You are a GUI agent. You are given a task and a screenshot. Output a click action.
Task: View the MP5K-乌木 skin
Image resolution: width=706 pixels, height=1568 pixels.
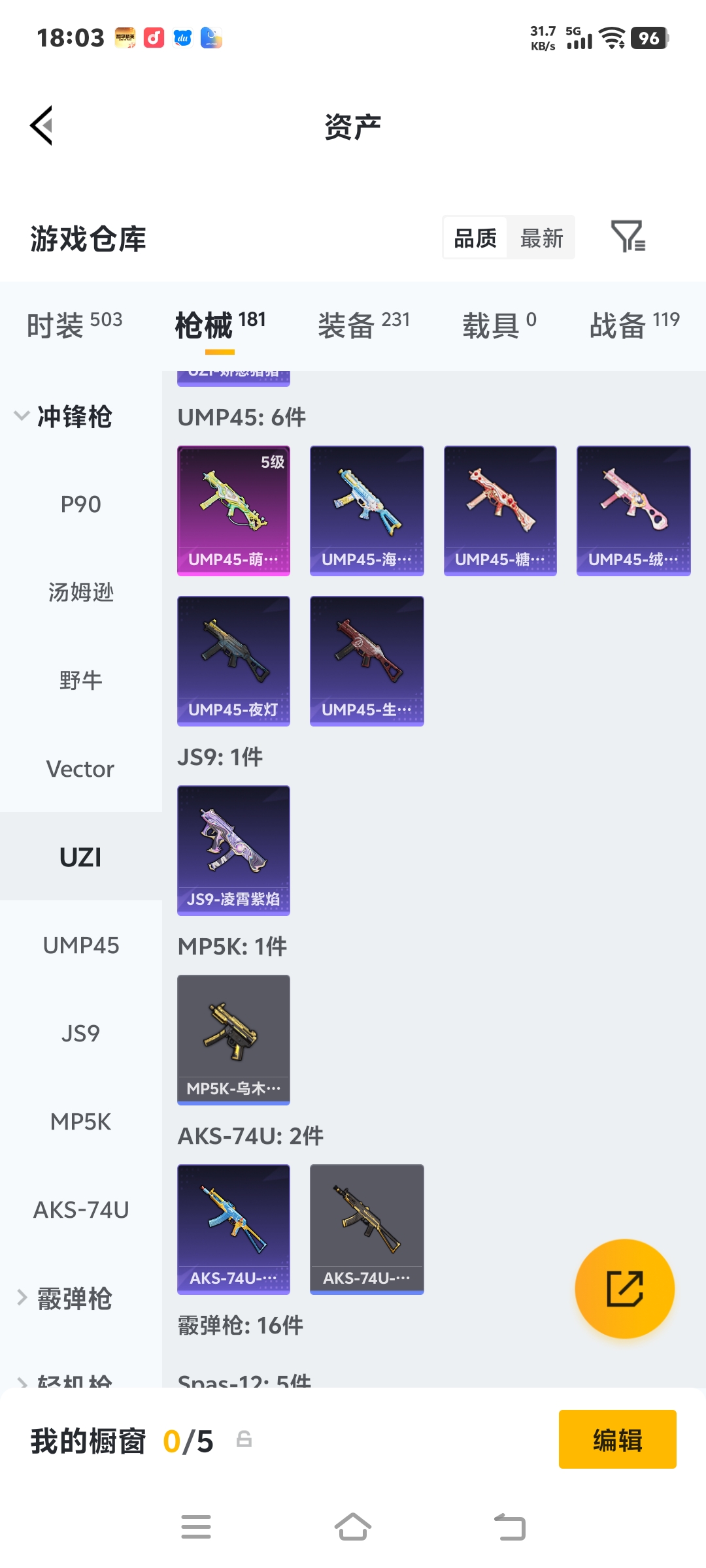233,1039
